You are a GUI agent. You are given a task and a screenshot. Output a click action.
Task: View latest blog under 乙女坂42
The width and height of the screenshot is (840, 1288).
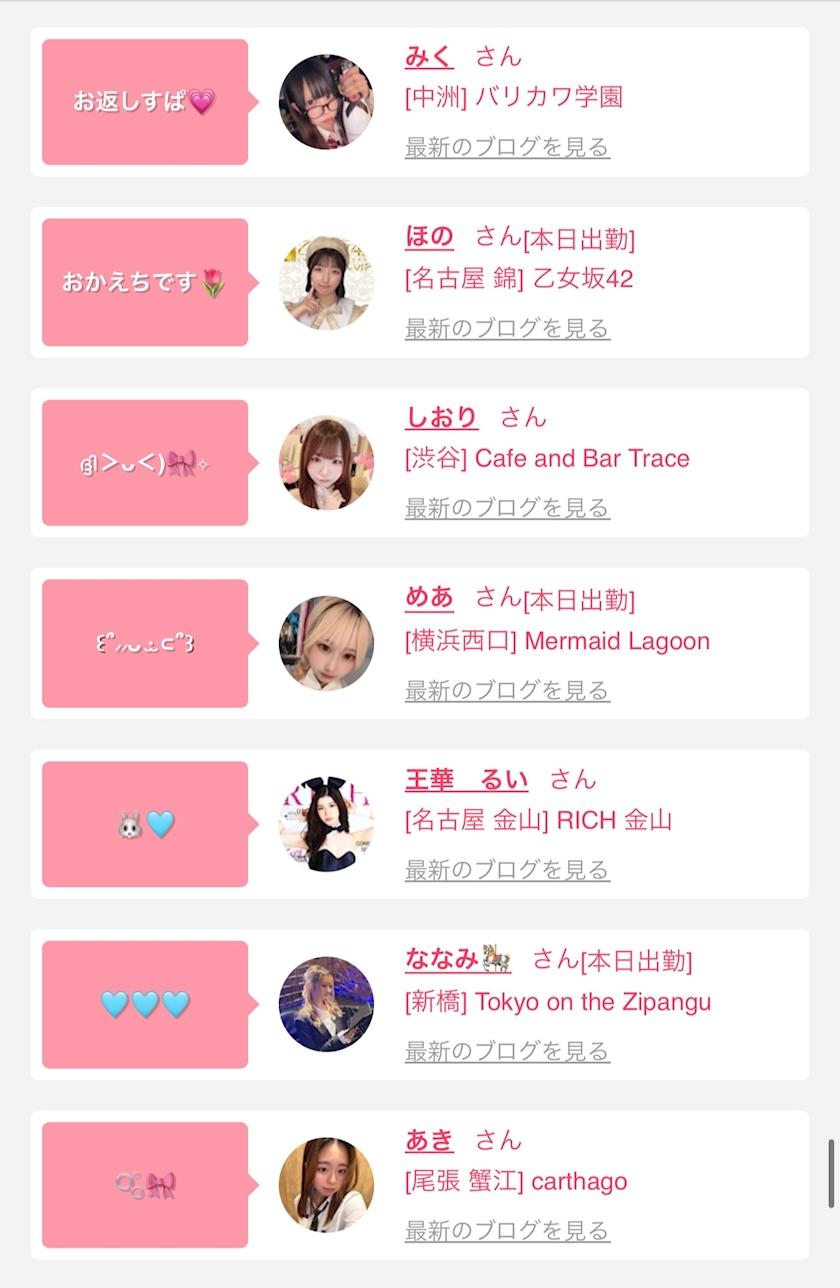[x=507, y=328]
